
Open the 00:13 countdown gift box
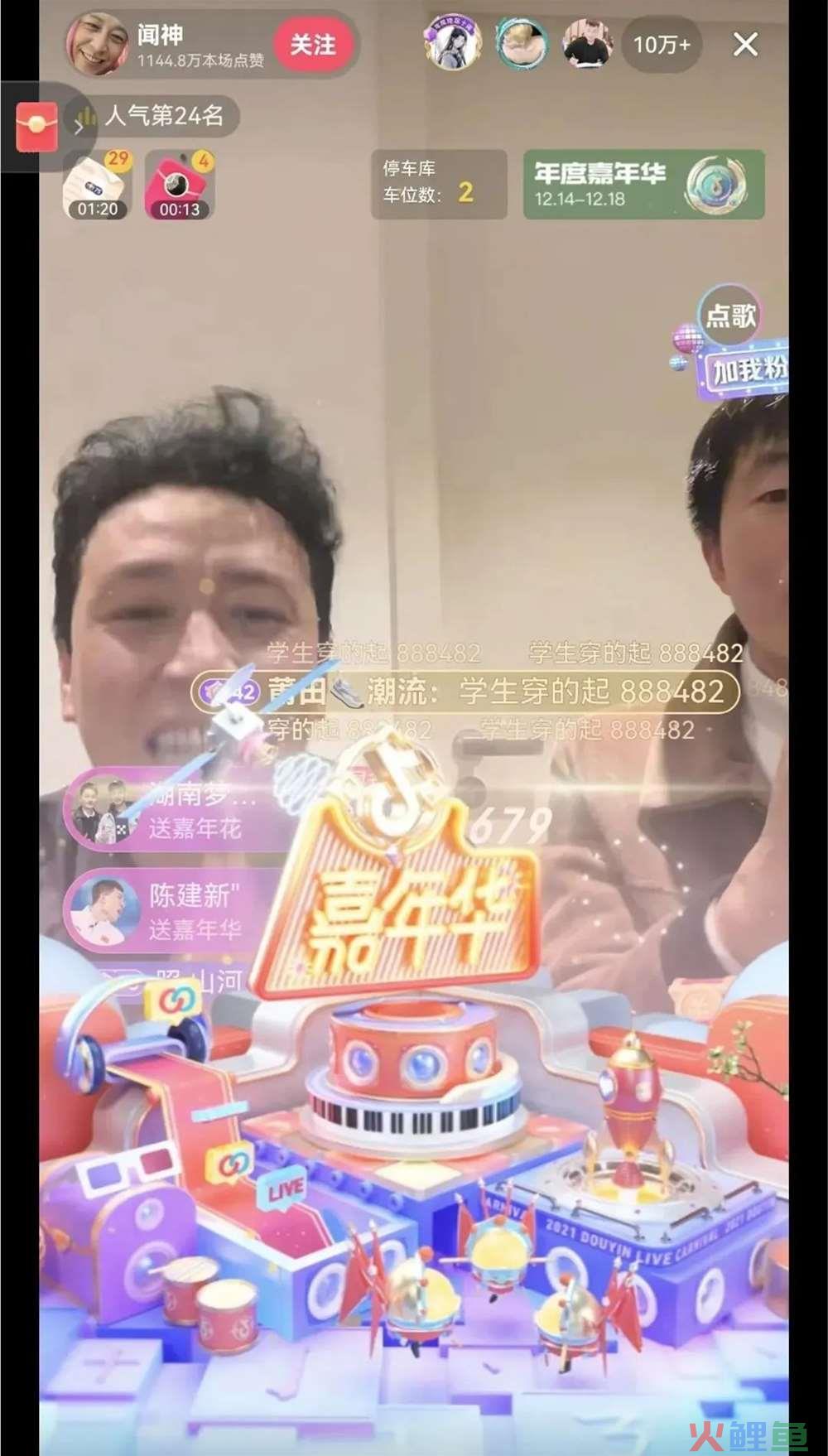pos(179,186)
